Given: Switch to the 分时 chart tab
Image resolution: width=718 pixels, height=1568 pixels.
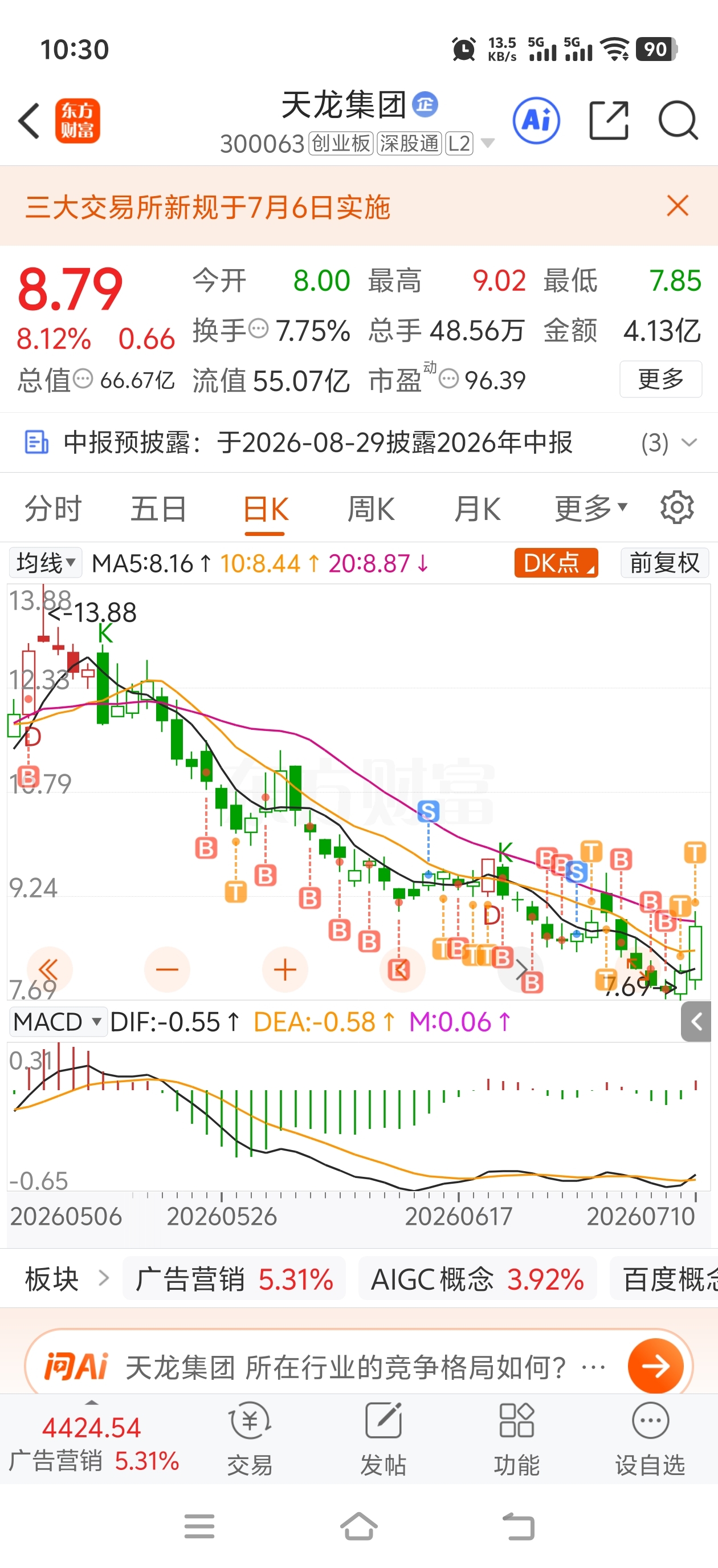Looking at the screenshot, I should click(x=53, y=509).
